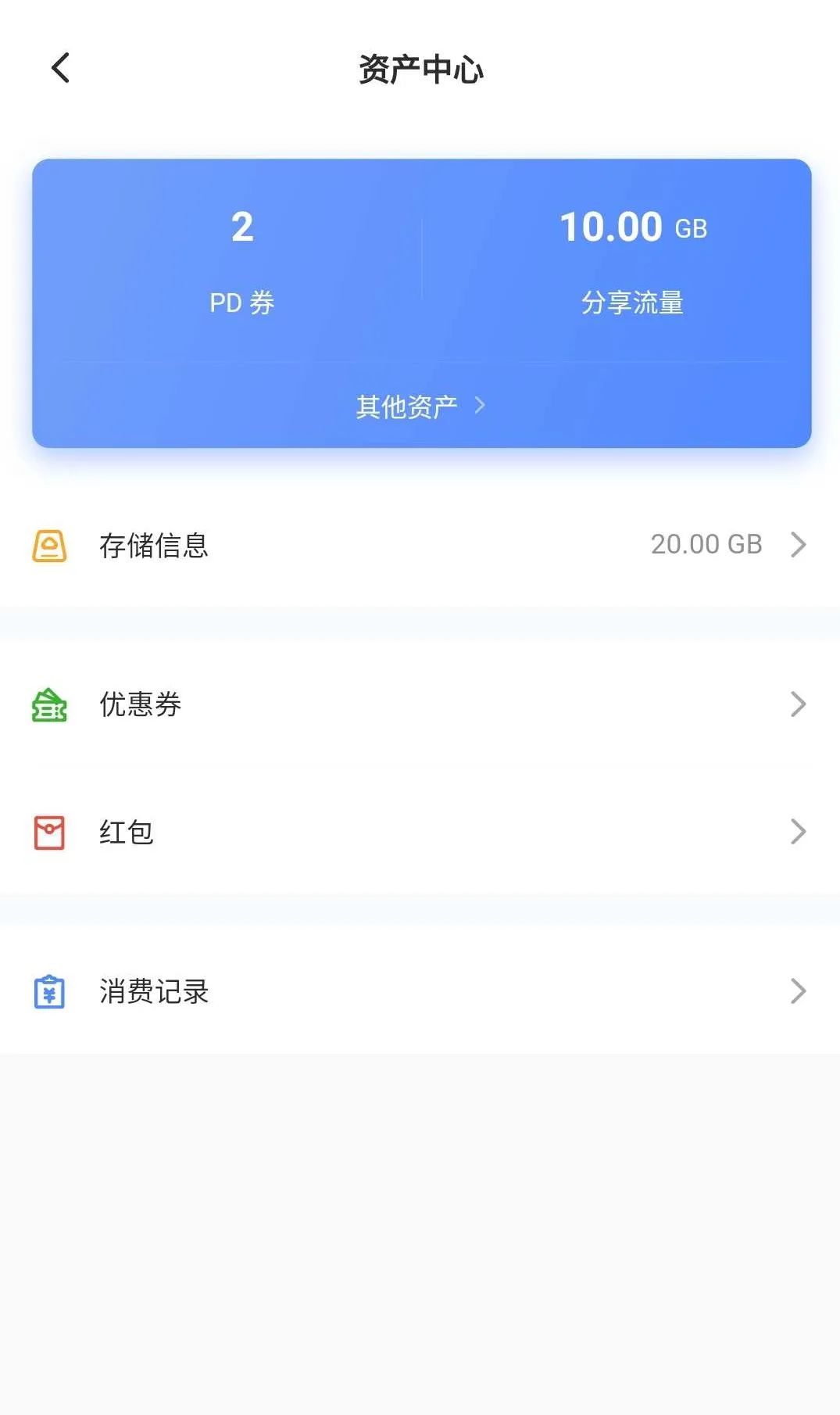This screenshot has width=840, height=1415.
Task: Tap the PD 券 count
Action: (x=242, y=227)
